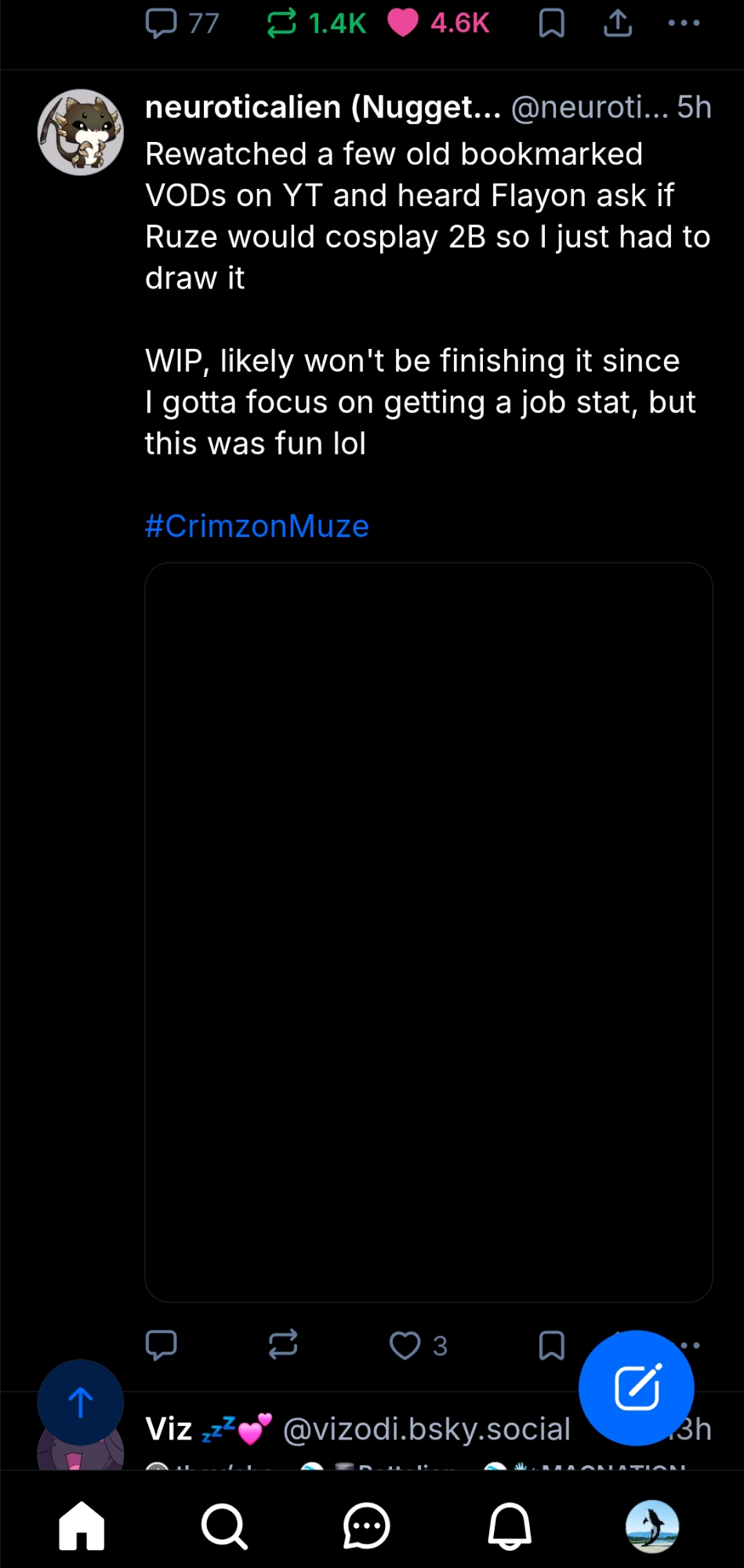Switch to the Search tab
The image size is (744, 1568).
(x=224, y=1526)
